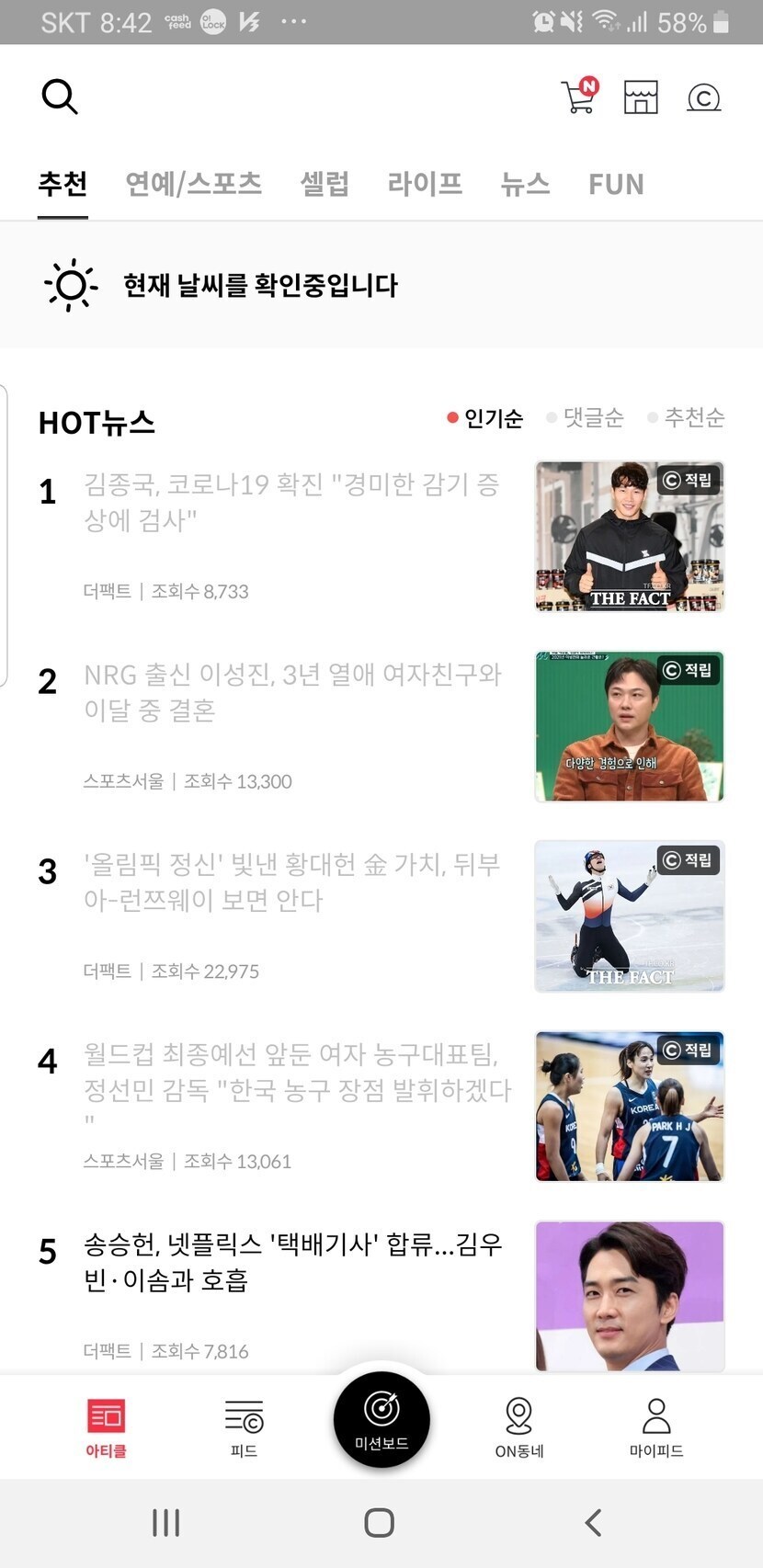Open the NRG 이성진 결혼 article

click(292, 692)
